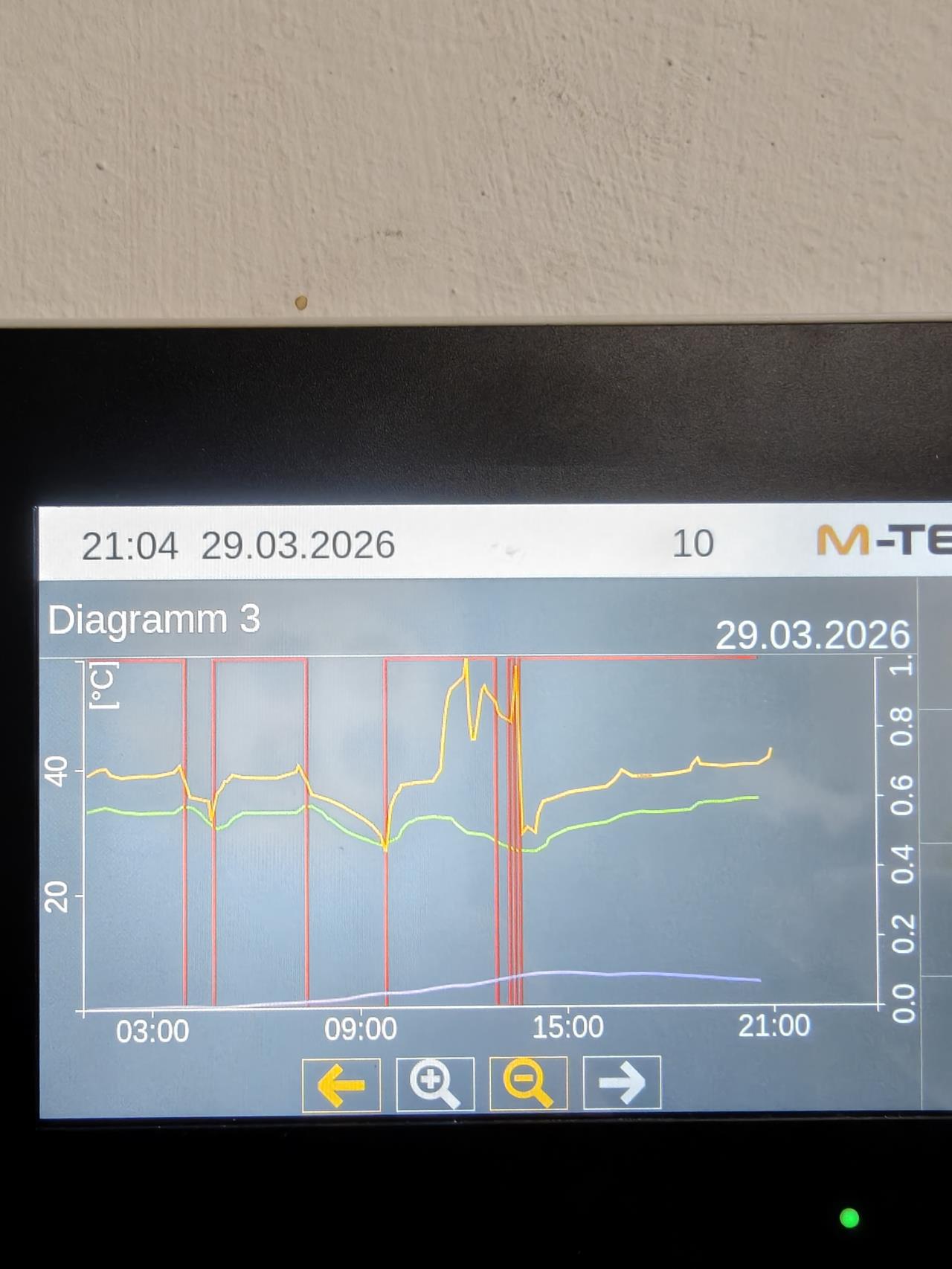
Task: Open the Diagramm 3 title area
Action: [155, 619]
